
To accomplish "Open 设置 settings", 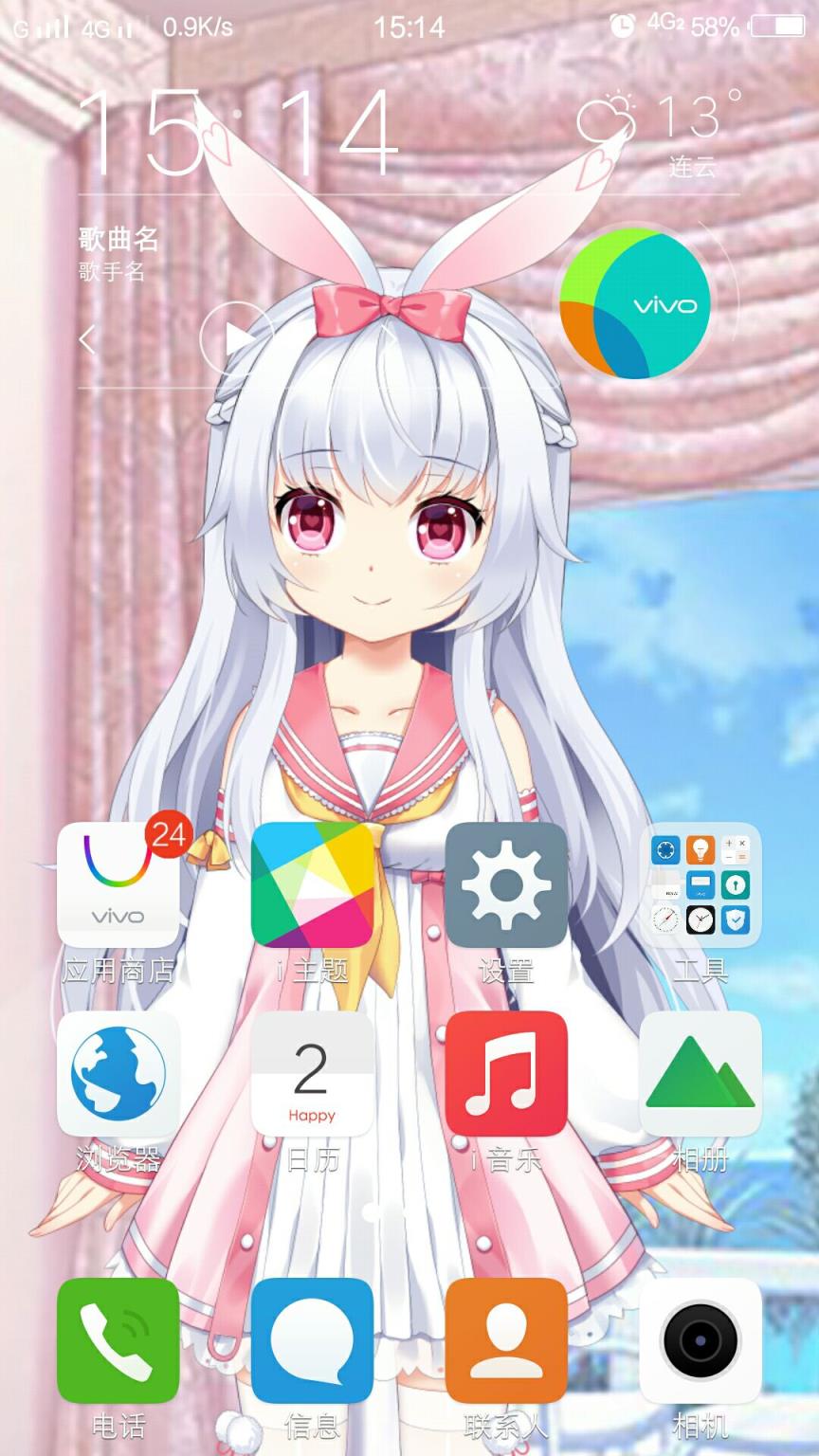I will pos(506,886).
